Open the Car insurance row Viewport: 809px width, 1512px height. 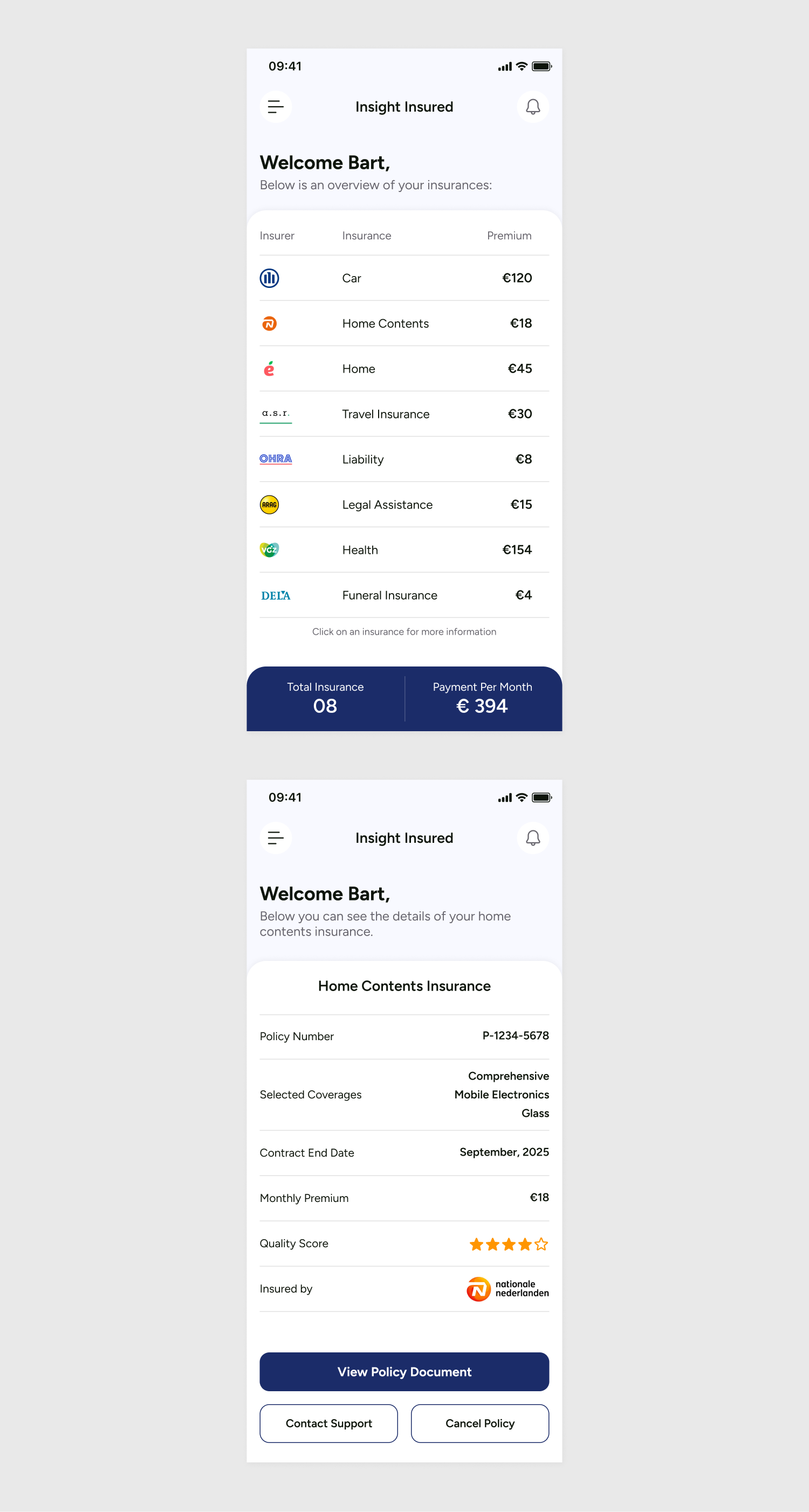404,278
